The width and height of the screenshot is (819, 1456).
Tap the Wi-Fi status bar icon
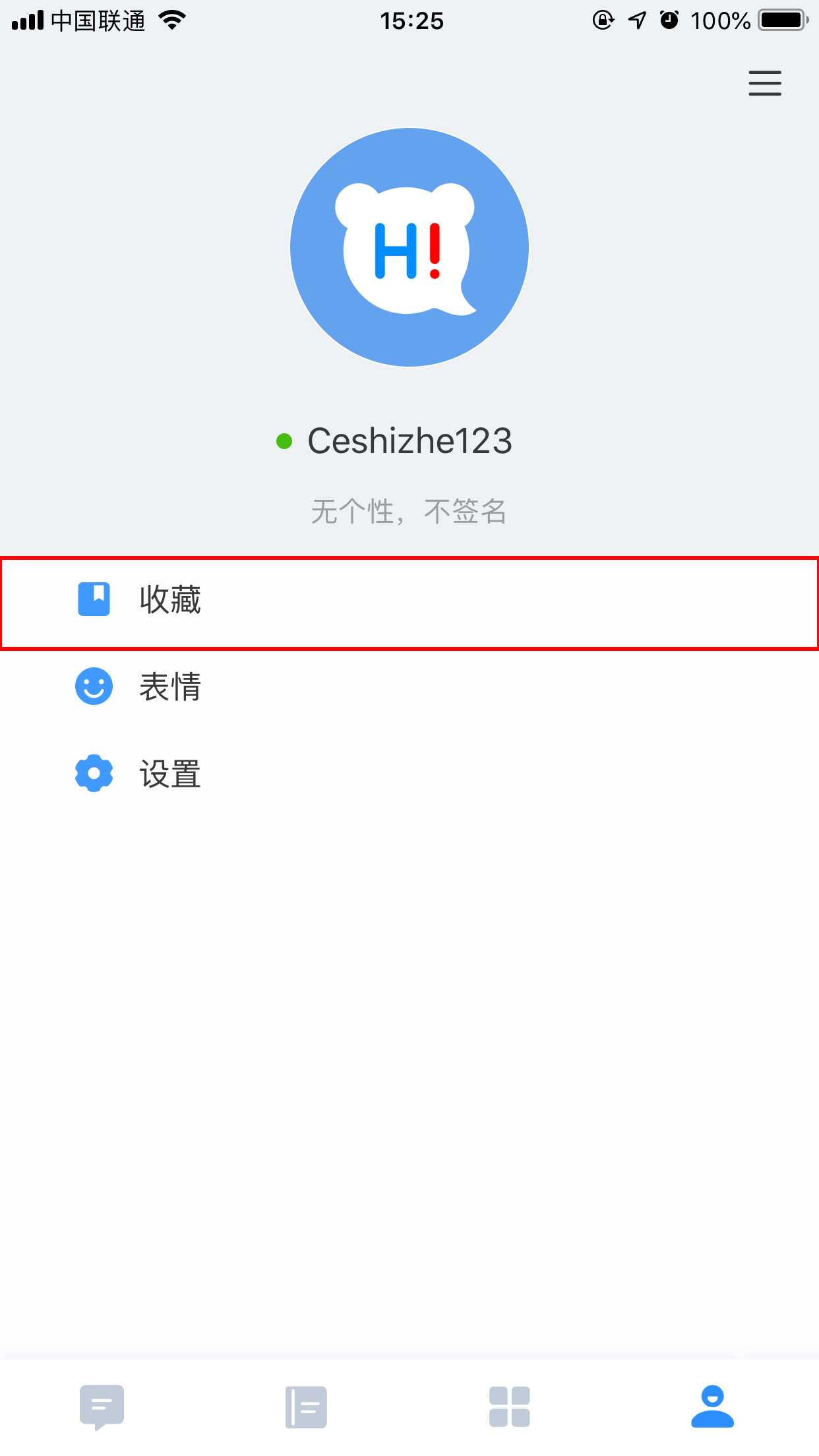(x=170, y=20)
